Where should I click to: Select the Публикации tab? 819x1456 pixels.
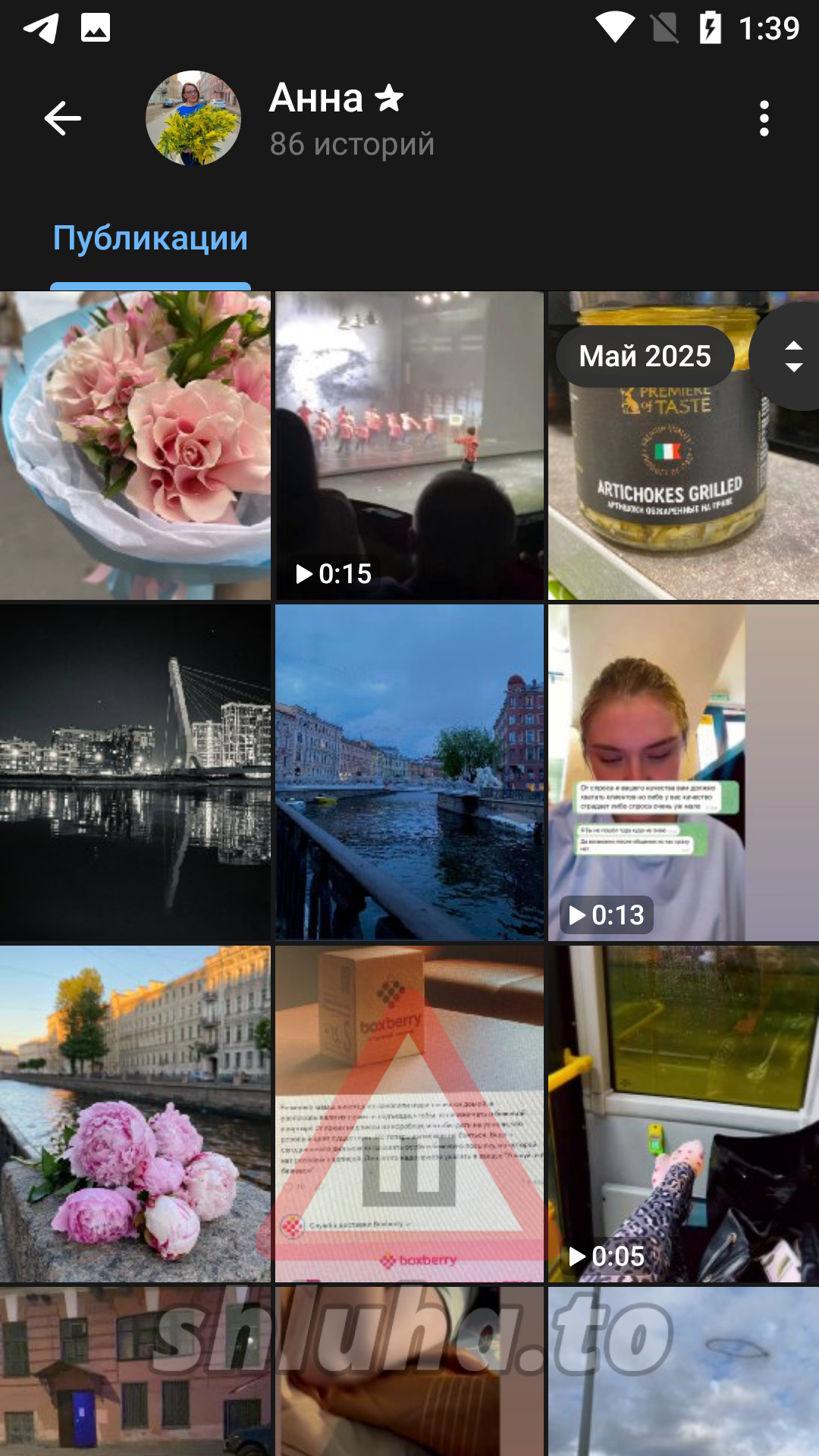tap(150, 238)
